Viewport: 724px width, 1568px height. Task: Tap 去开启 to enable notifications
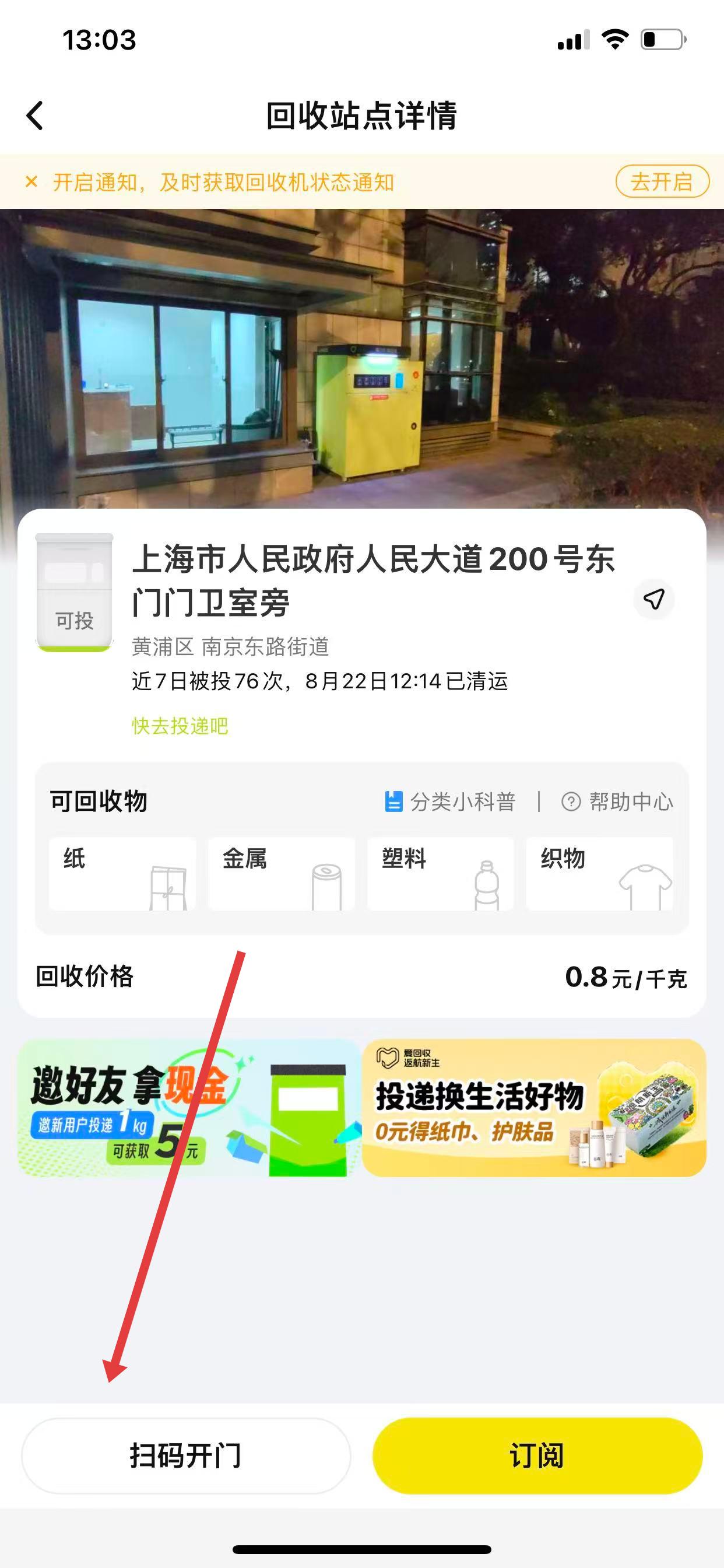[662, 181]
